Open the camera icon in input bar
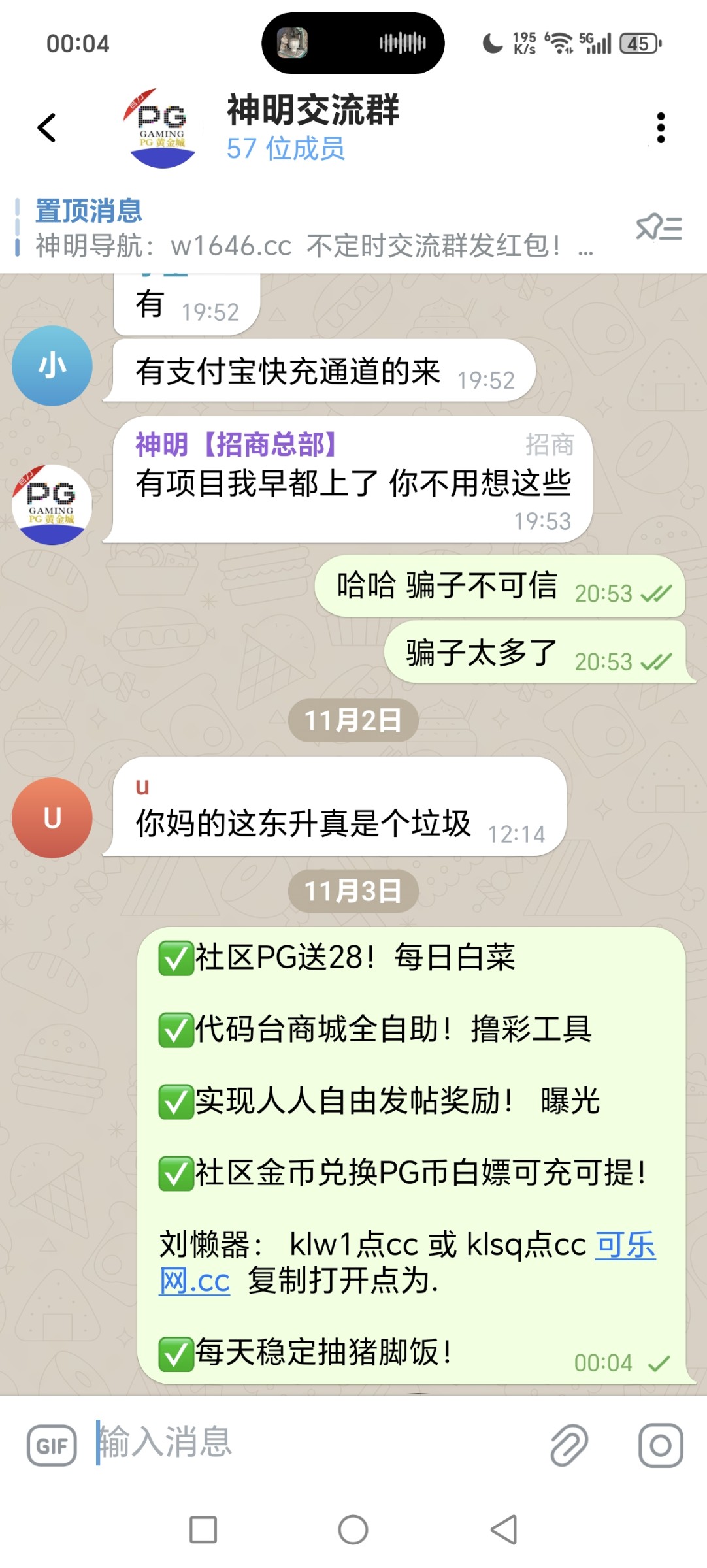Viewport: 707px width, 1568px height. [661, 1445]
